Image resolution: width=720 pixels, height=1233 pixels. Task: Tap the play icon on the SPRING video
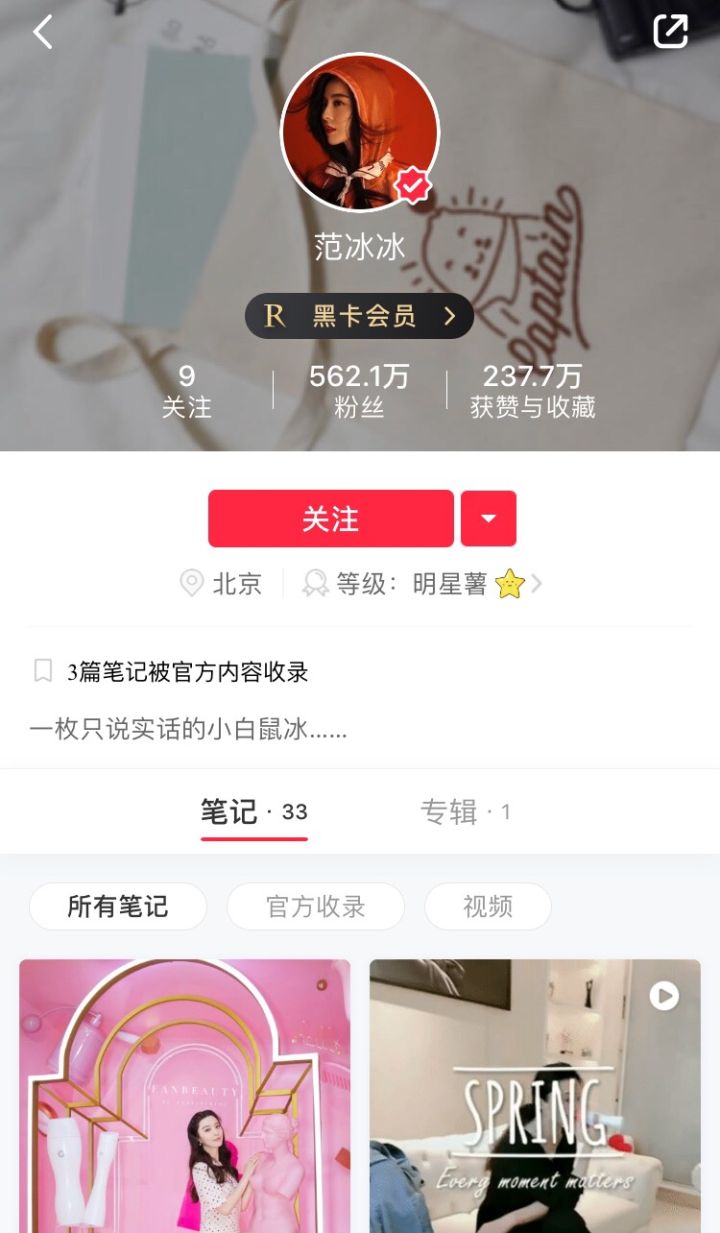[x=662, y=996]
